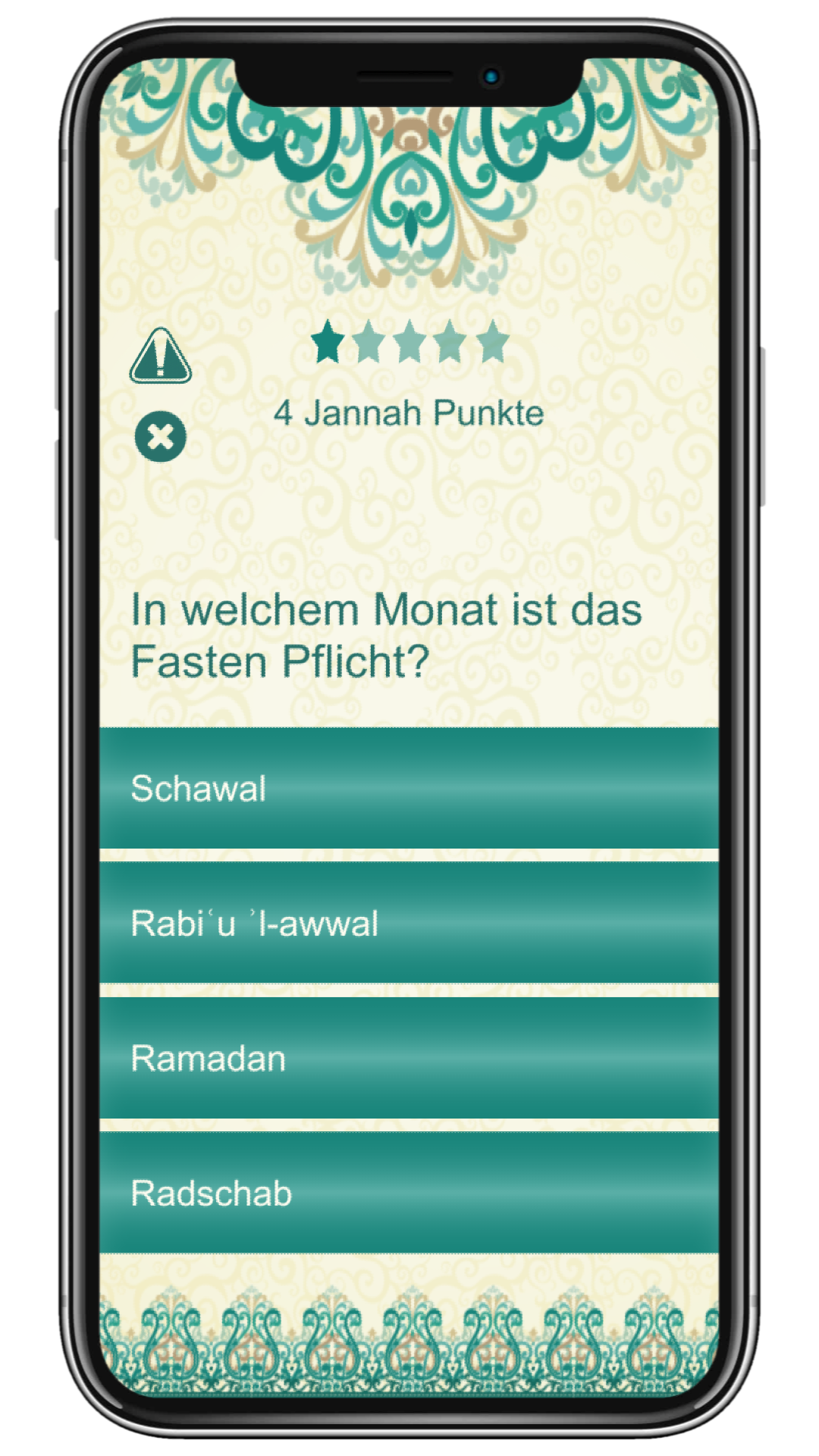Pick the Rabiʿu ʾl-awwal option

[409, 924]
